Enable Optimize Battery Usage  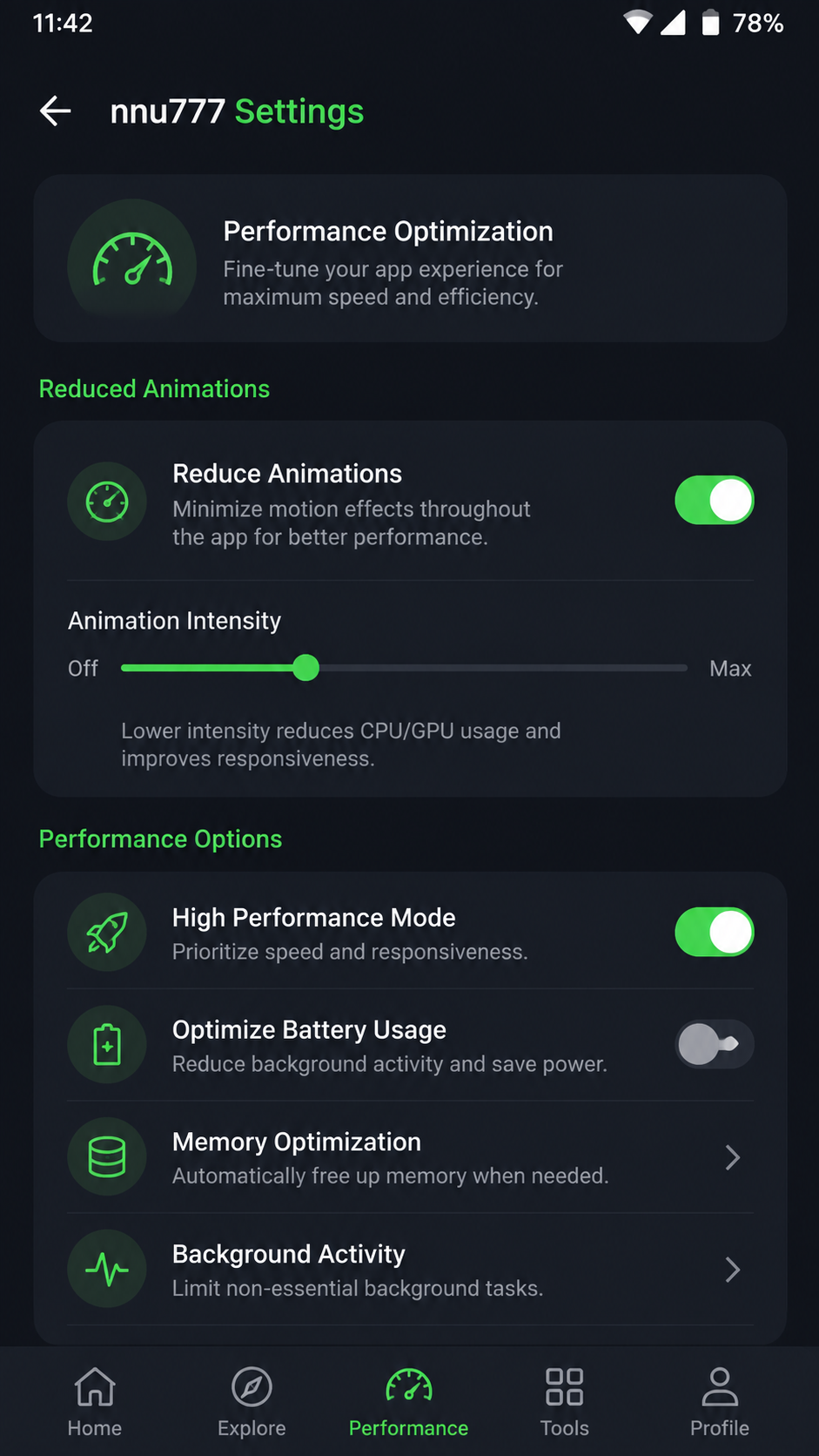pos(714,1044)
